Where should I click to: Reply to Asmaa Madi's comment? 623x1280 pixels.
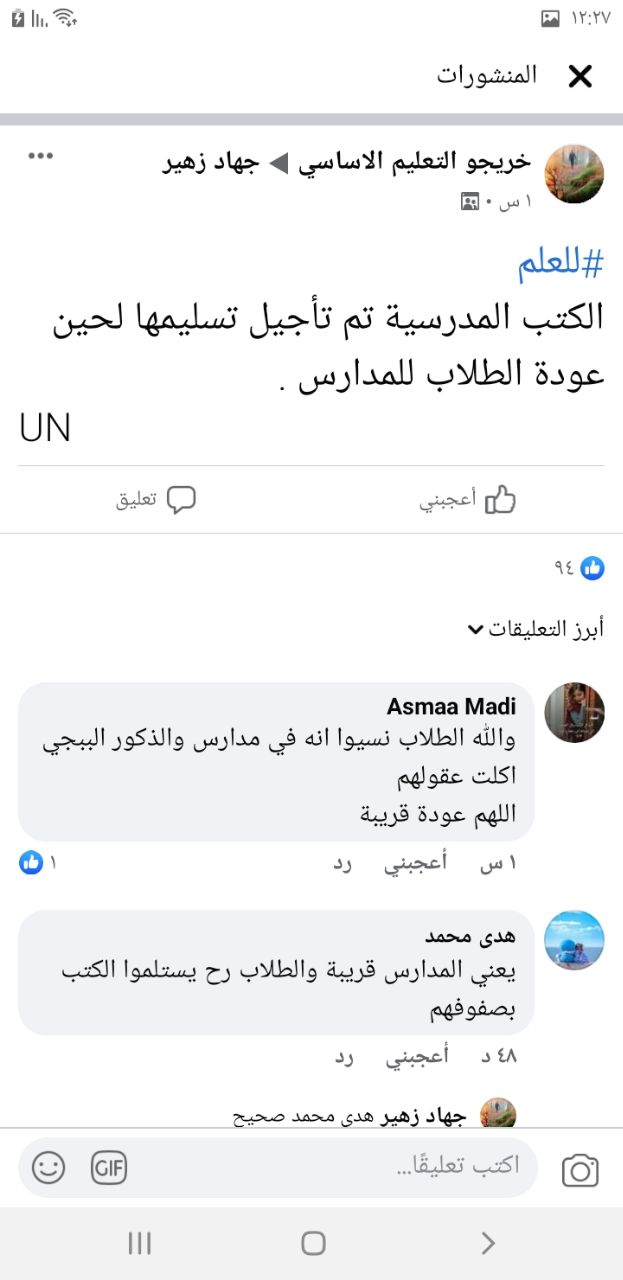coord(343,864)
